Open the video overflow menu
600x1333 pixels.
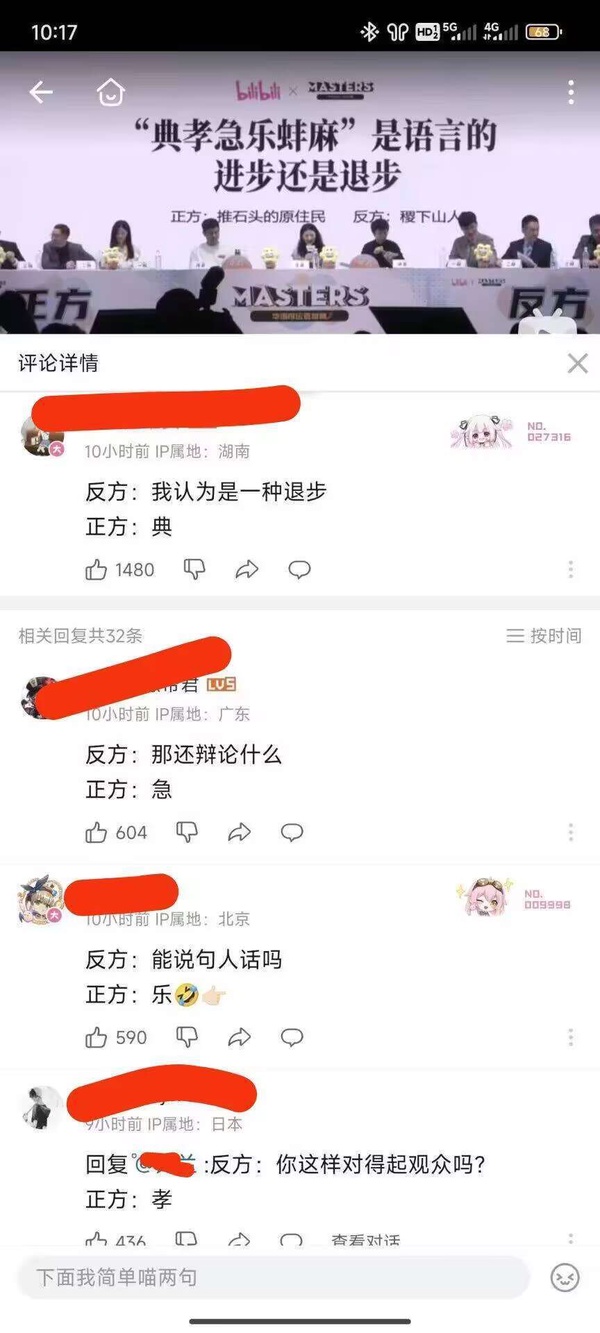pos(570,93)
